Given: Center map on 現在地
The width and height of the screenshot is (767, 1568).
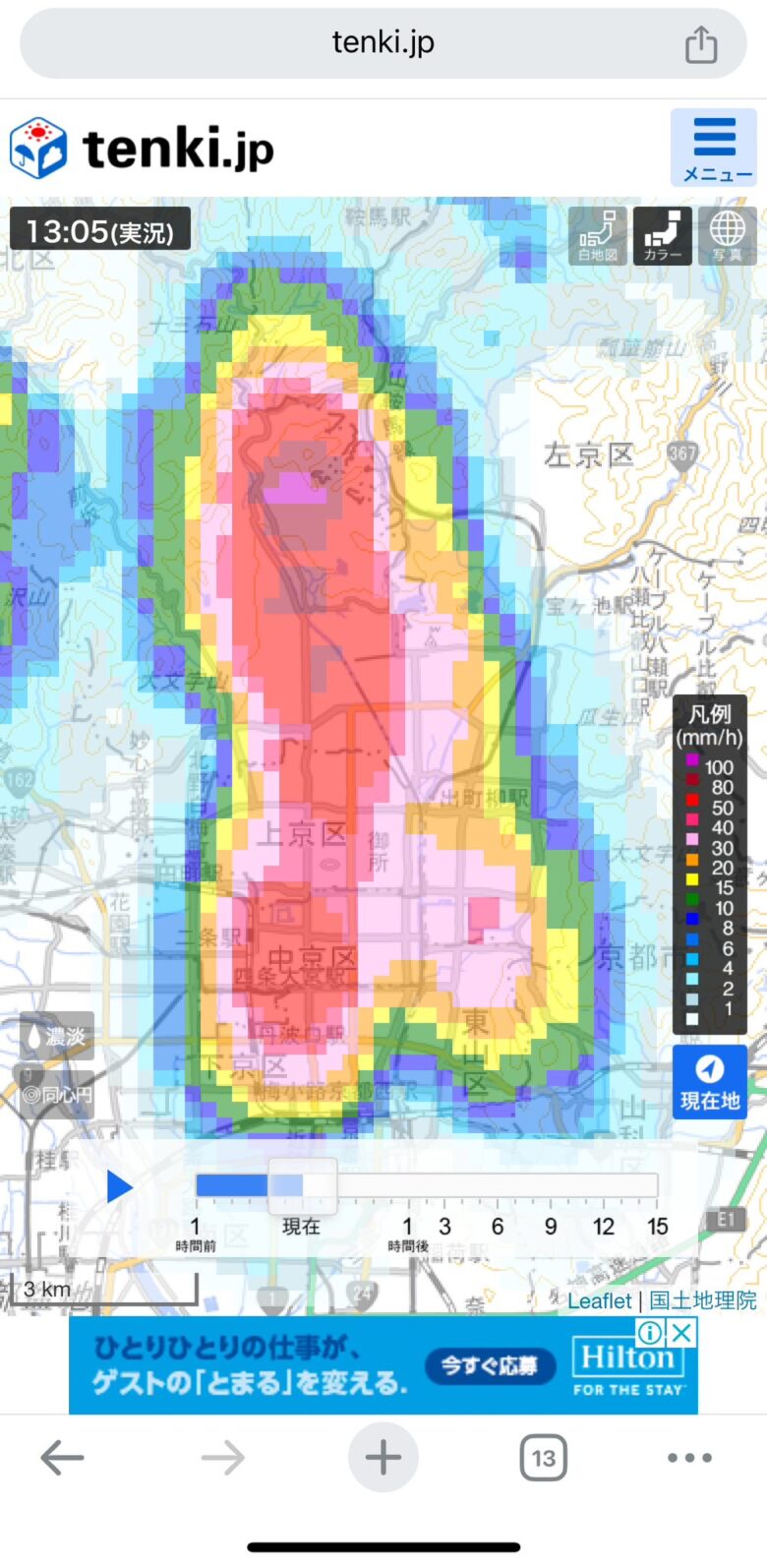Looking at the screenshot, I should [x=709, y=1082].
